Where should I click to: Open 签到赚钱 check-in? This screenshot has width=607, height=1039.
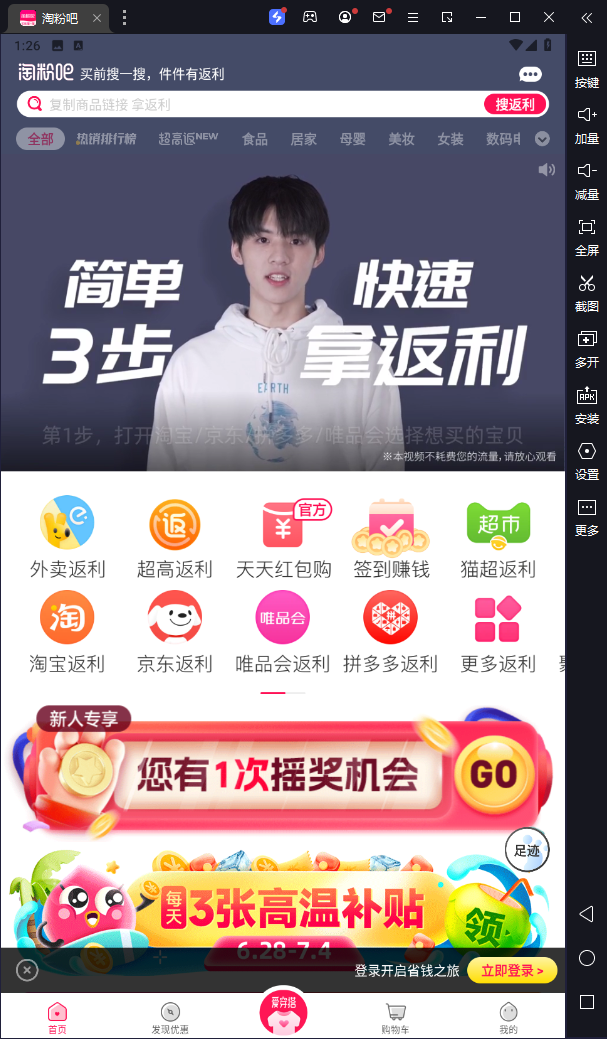tap(391, 538)
